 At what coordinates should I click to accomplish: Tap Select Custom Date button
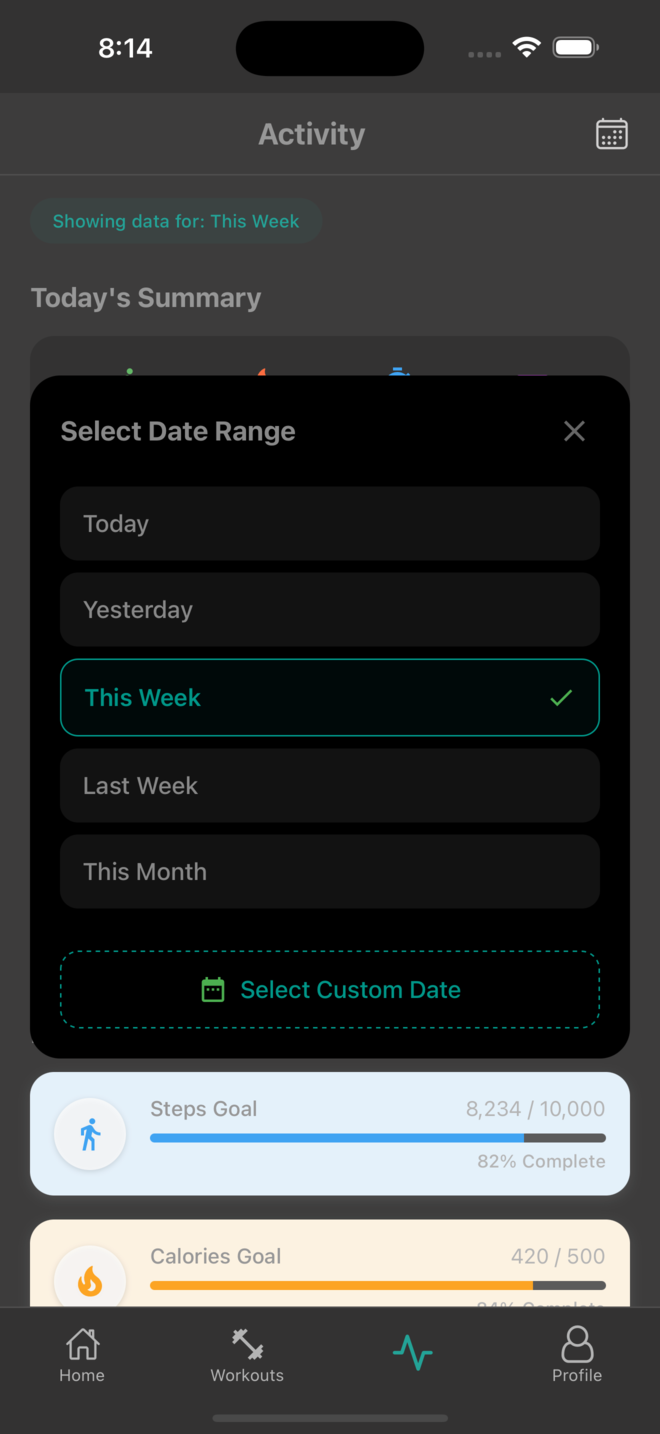[330, 990]
